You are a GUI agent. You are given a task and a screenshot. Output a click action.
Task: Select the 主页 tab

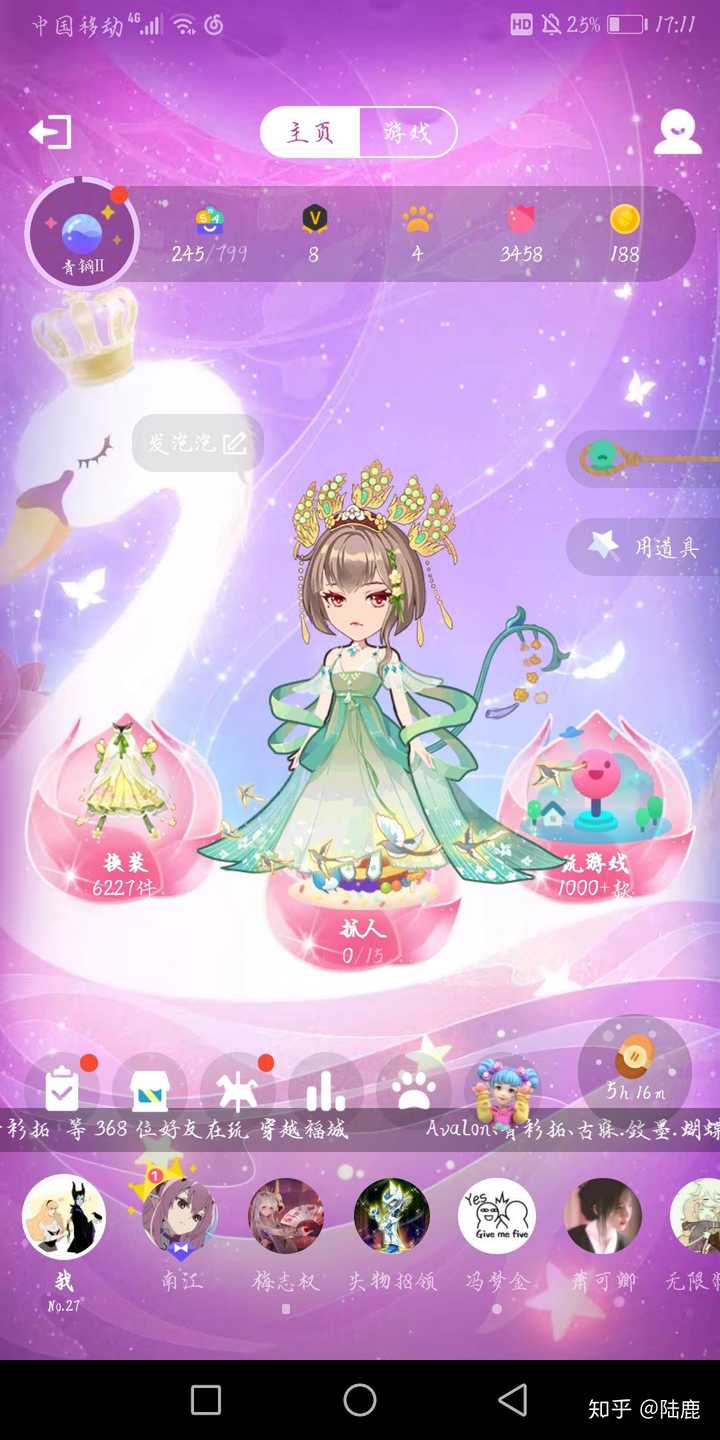click(x=310, y=132)
